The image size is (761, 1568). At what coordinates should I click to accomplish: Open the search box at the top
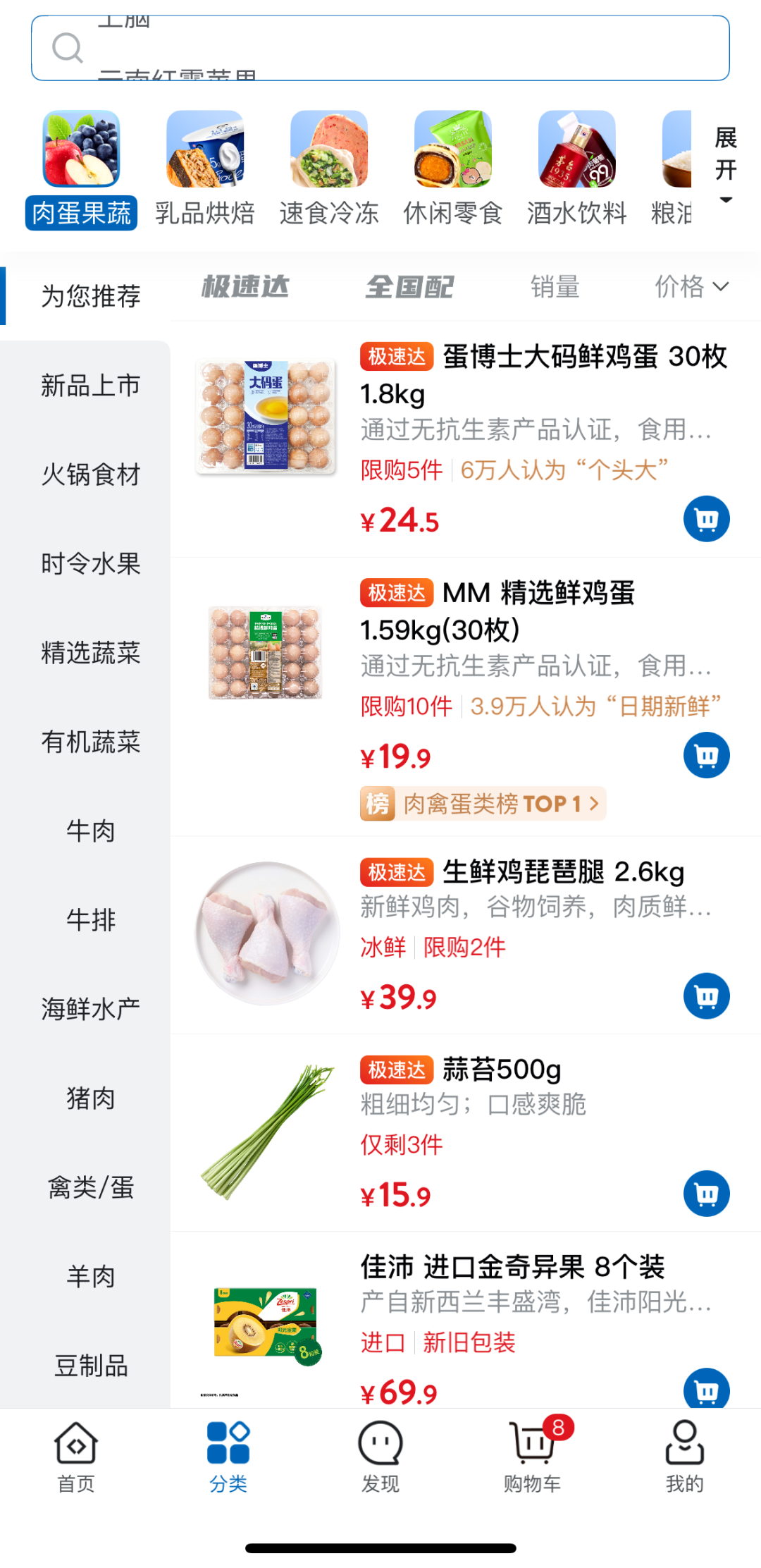[380, 48]
